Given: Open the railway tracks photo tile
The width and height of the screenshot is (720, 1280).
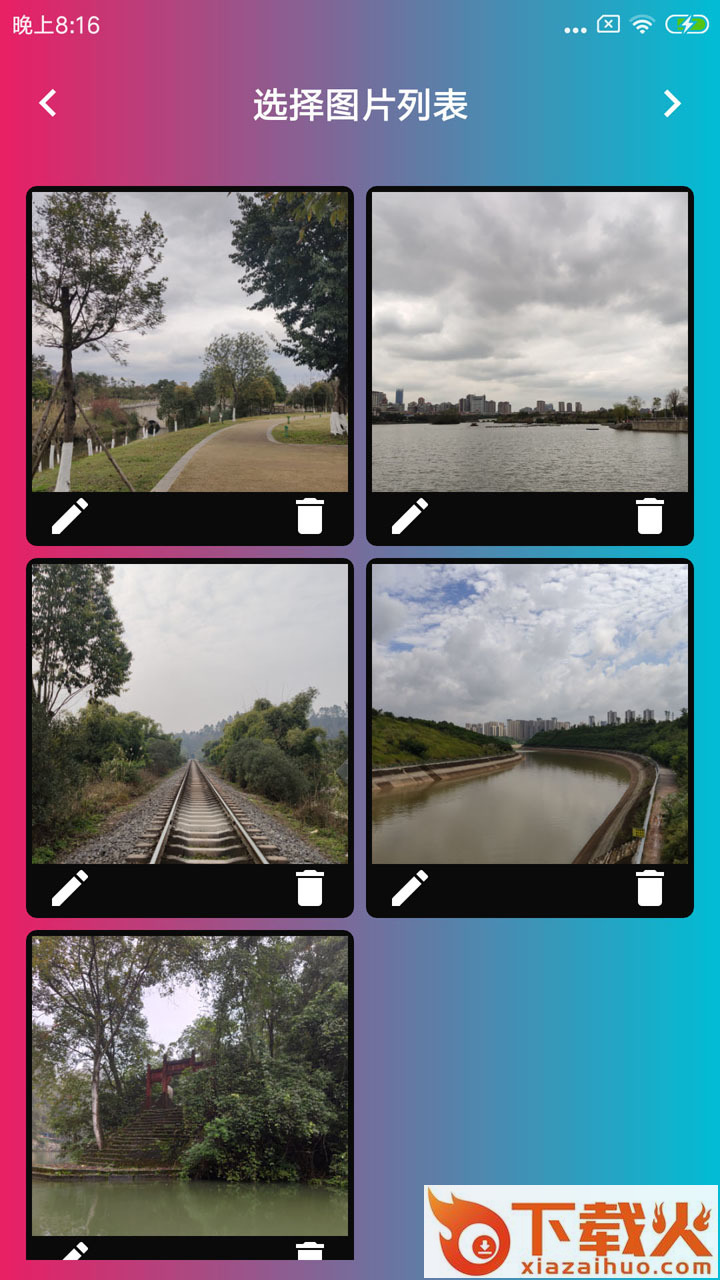Looking at the screenshot, I should point(190,714).
